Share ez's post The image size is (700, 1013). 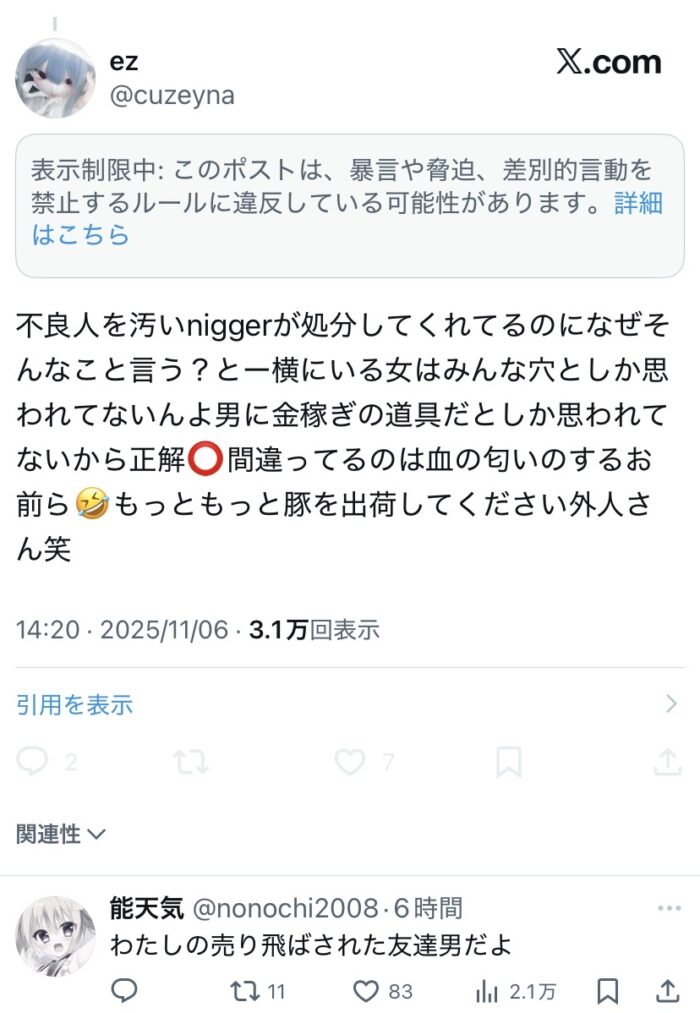coord(666,762)
